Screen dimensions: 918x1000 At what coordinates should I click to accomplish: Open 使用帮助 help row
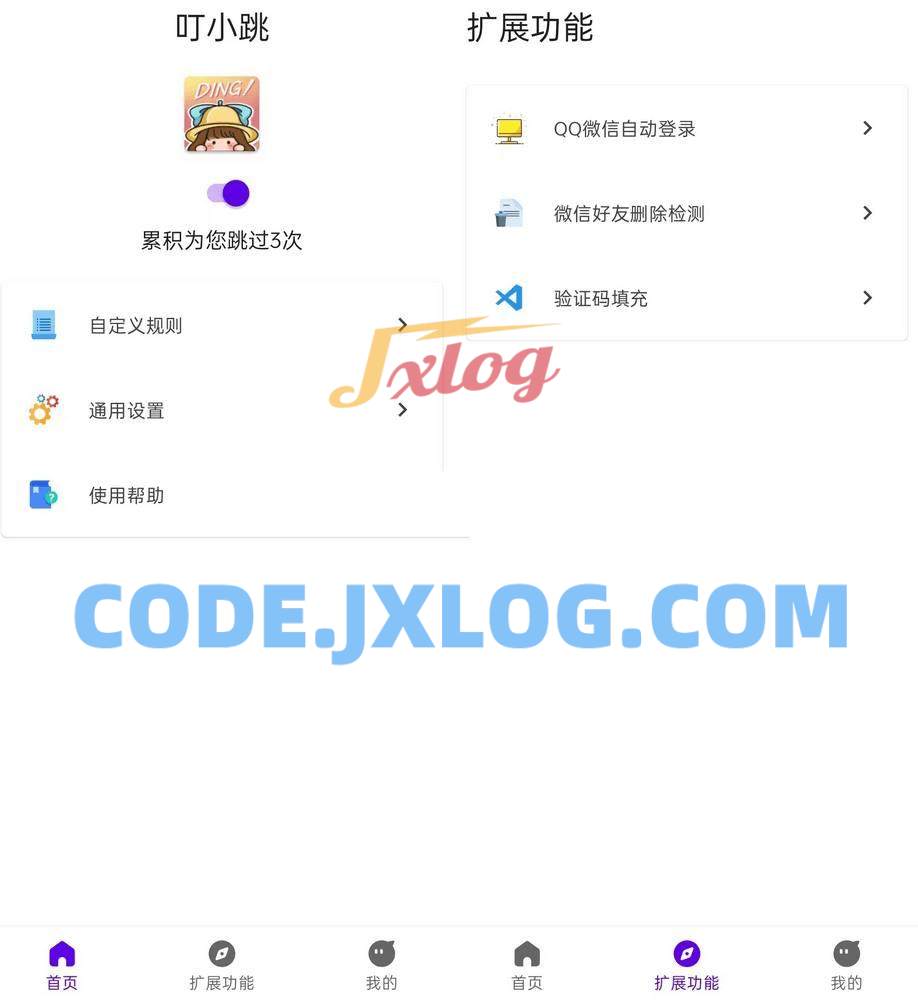(220, 495)
